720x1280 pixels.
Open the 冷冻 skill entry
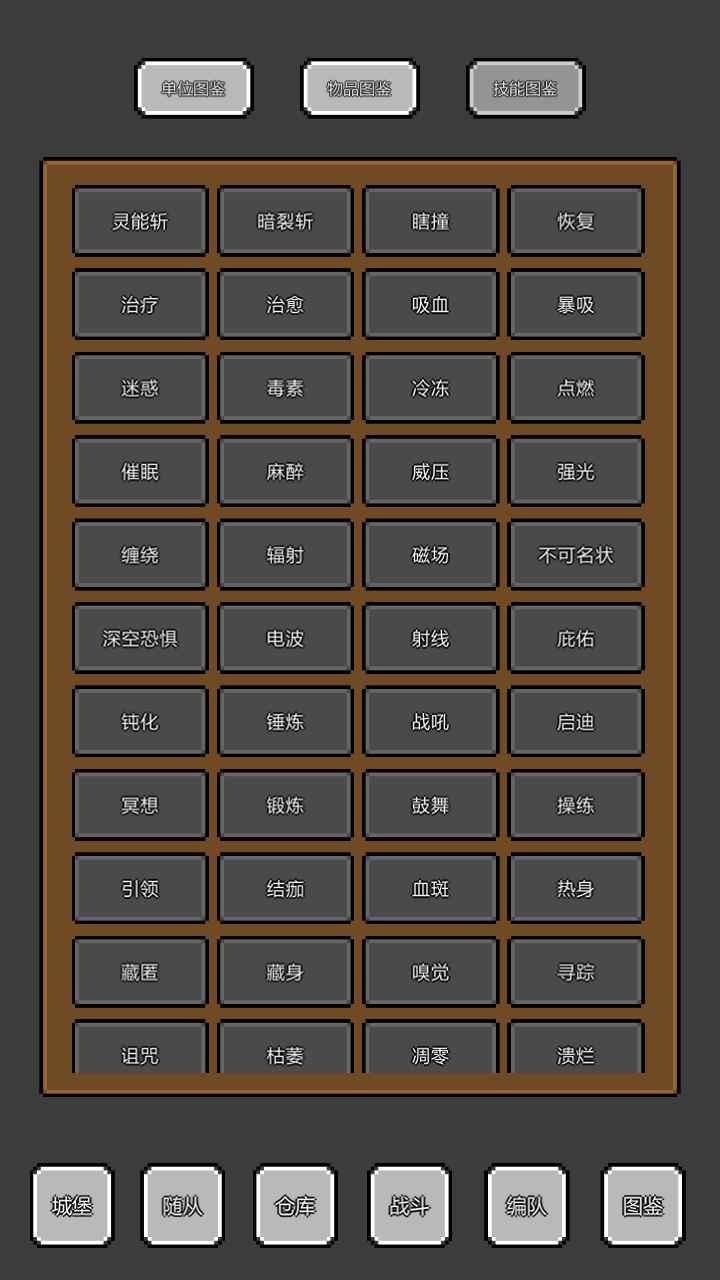click(430, 388)
